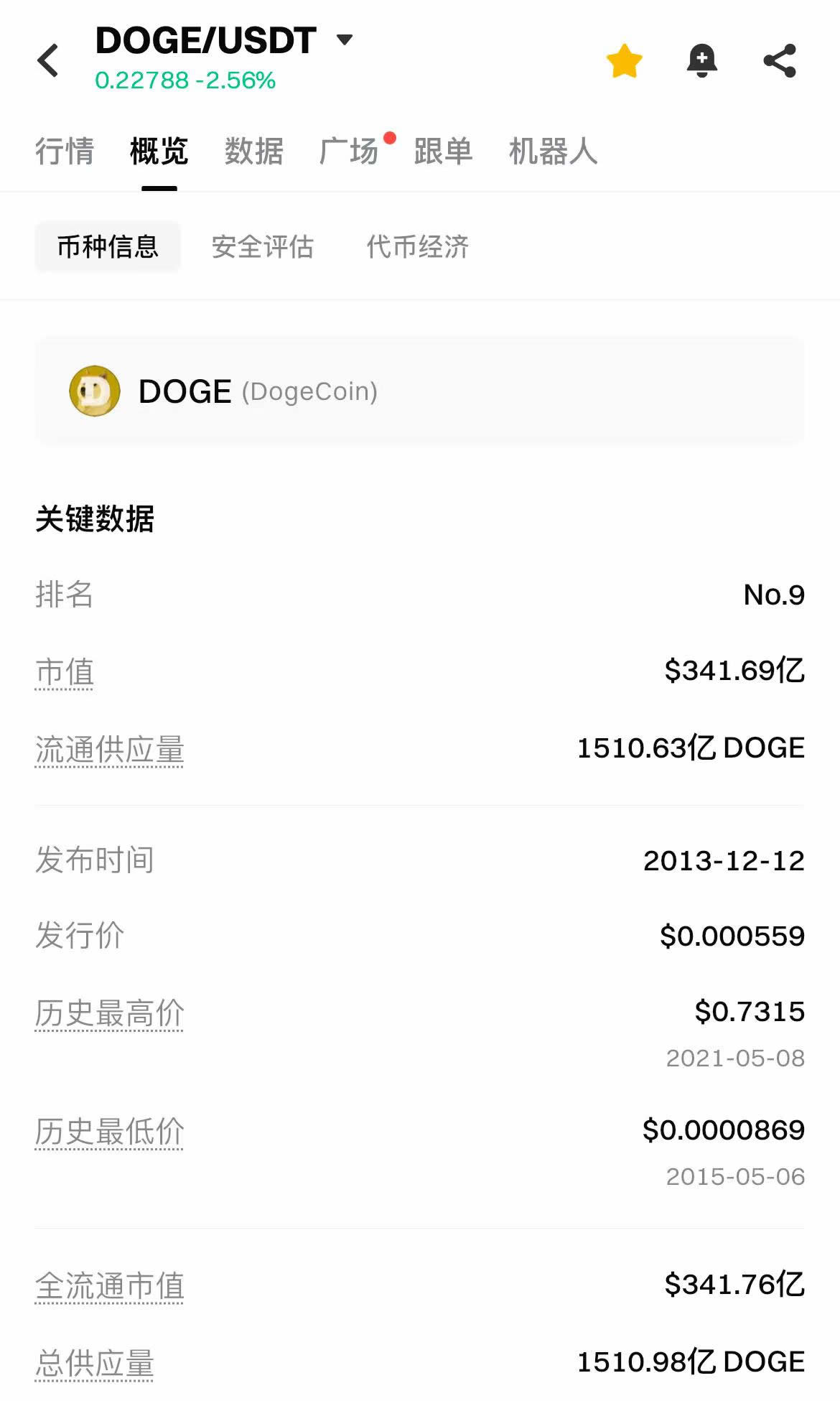Select the 币种信息 sub-tab
The width and height of the screenshot is (840, 1401).
coord(108,247)
